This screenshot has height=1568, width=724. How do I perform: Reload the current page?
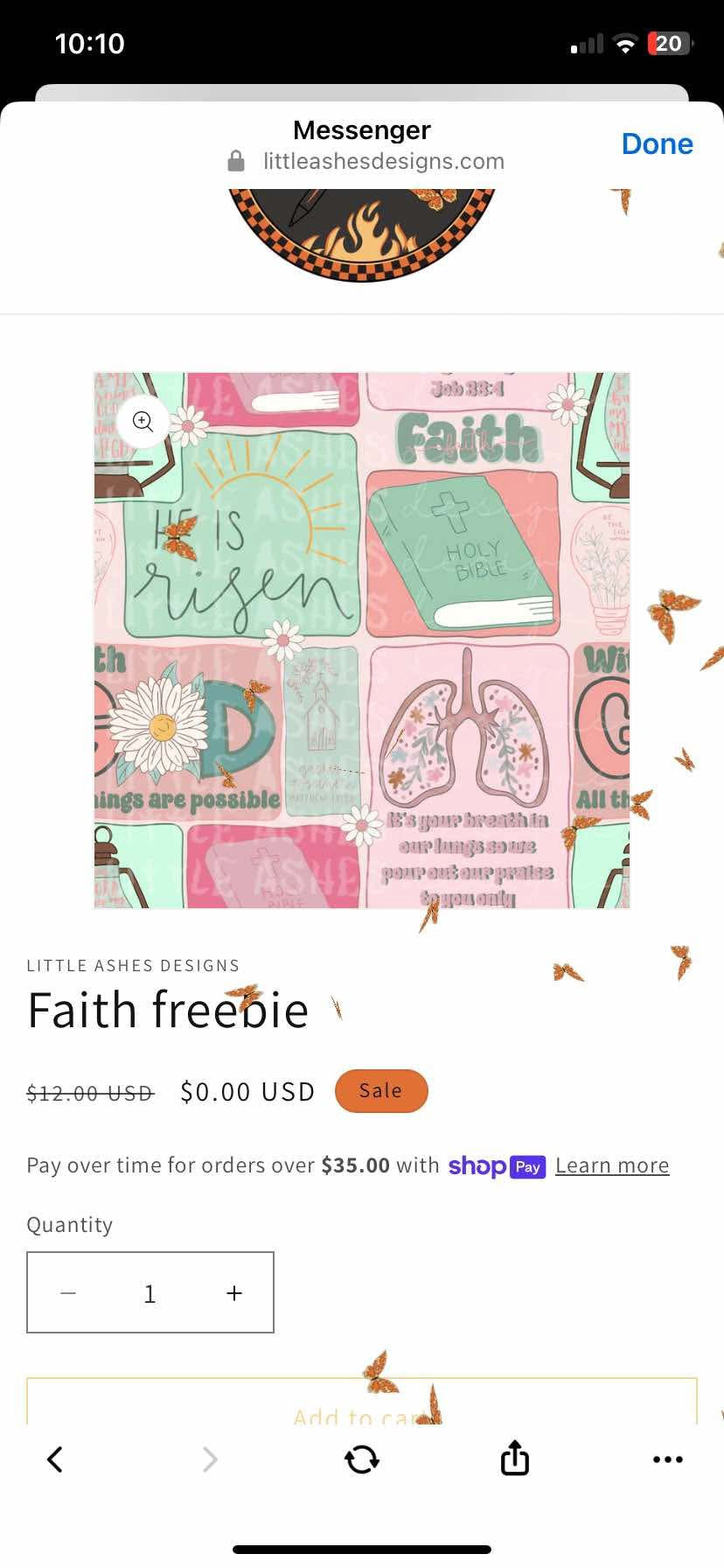tap(362, 1459)
